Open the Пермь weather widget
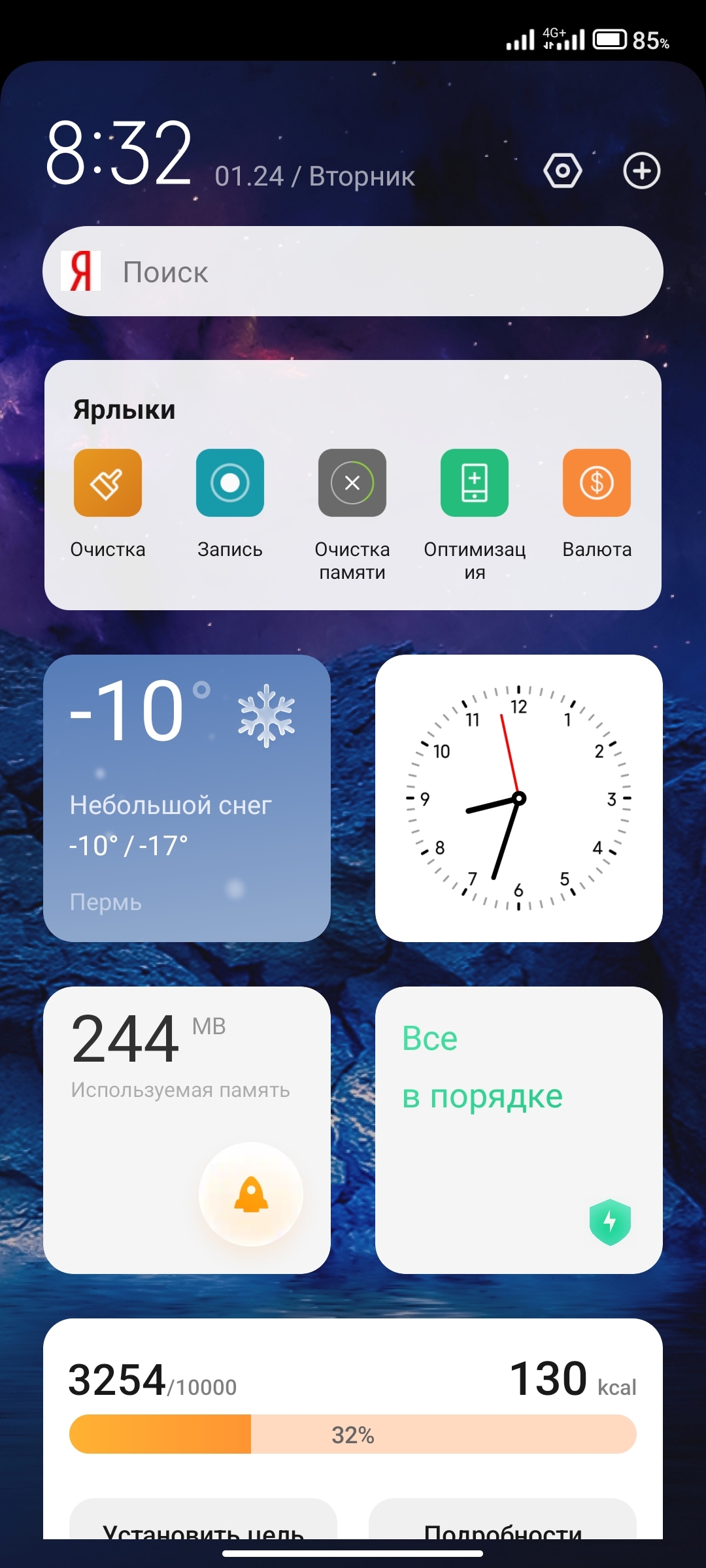 tap(187, 798)
